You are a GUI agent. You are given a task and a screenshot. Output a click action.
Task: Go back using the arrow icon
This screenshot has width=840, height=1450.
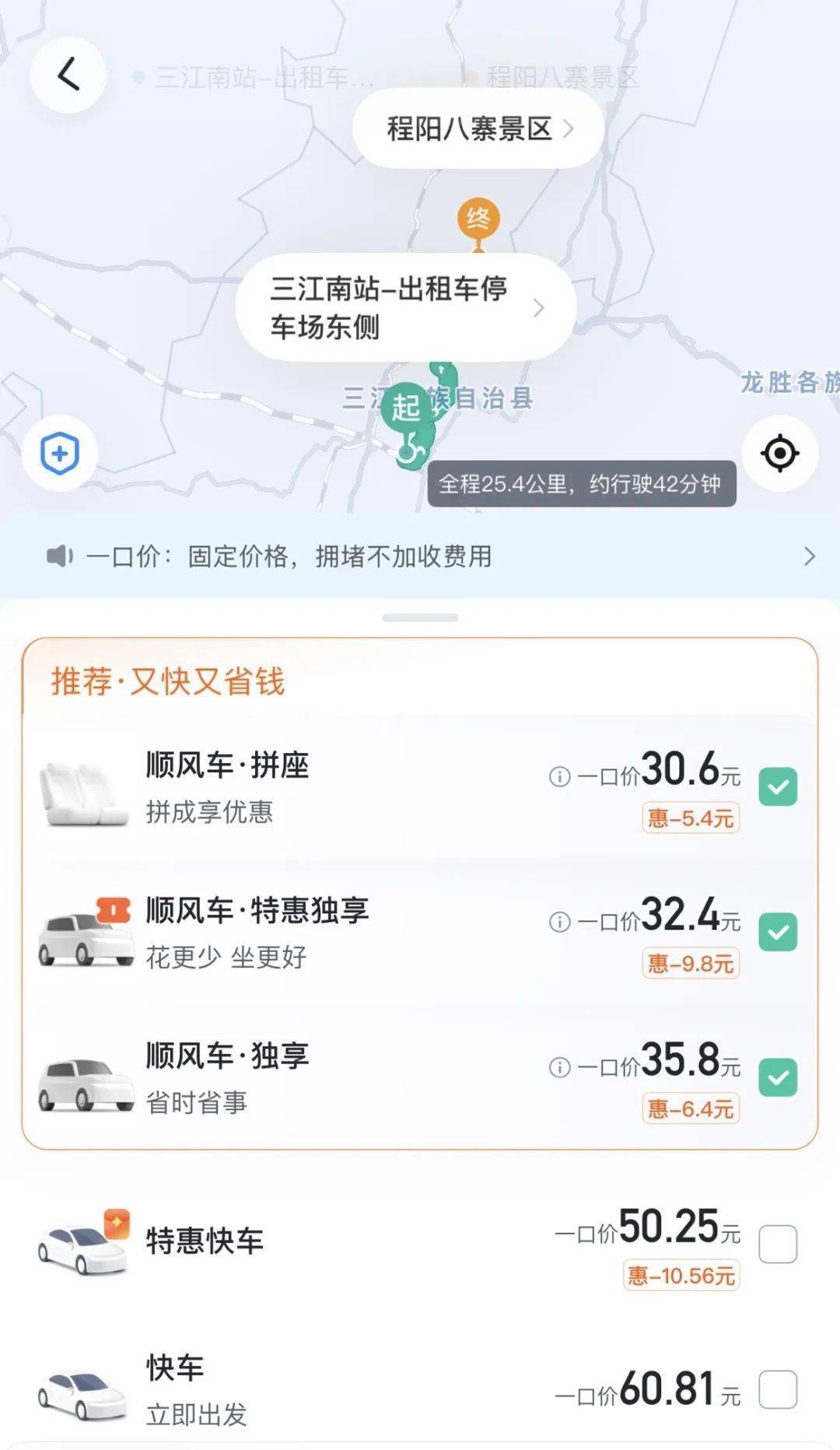(x=68, y=75)
